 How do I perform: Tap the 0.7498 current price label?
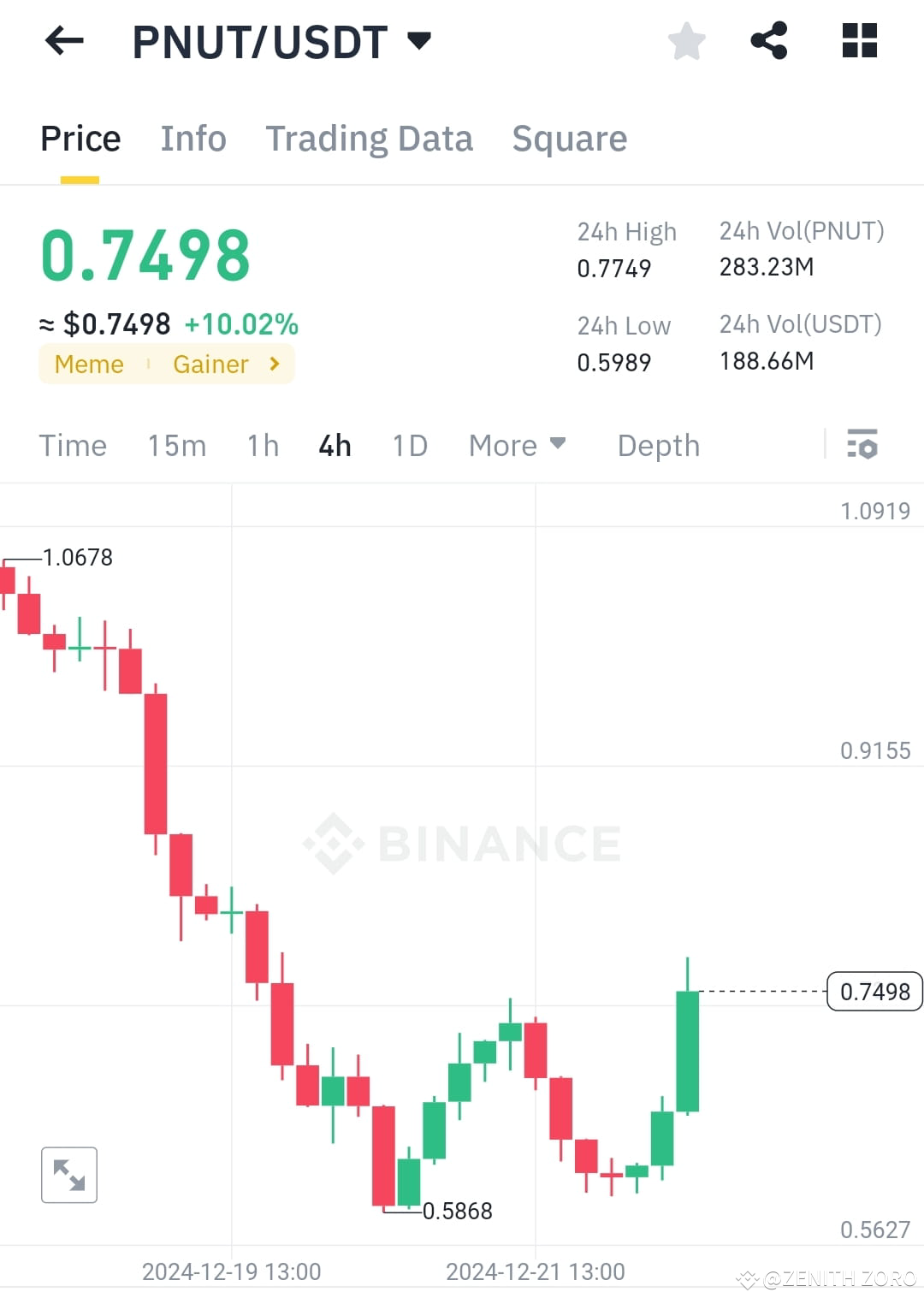click(x=874, y=992)
